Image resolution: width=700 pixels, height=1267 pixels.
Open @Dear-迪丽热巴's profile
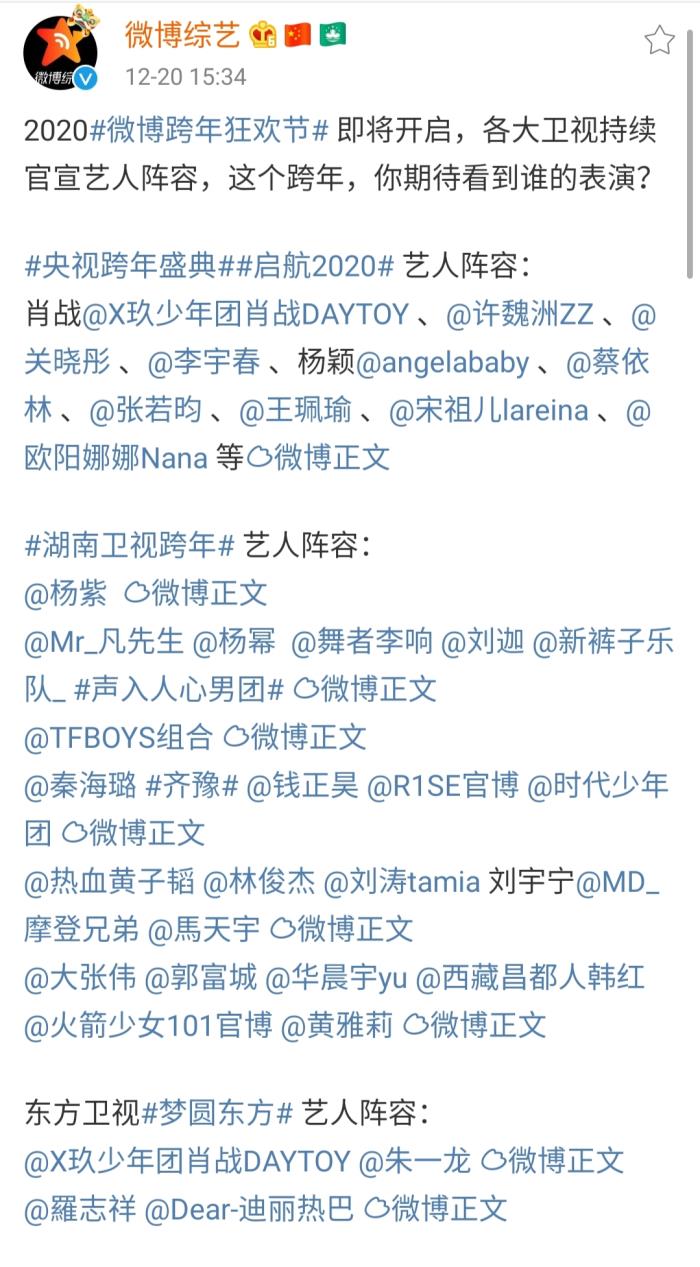[249, 1209]
